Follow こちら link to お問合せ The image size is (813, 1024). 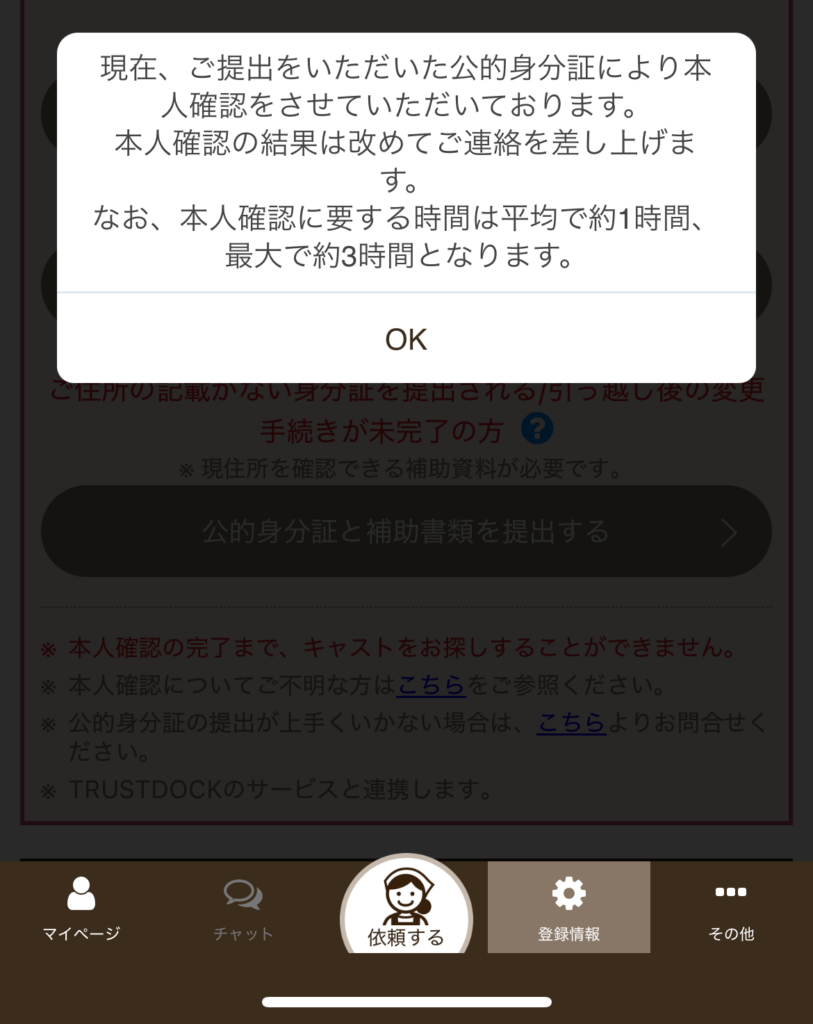(571, 723)
